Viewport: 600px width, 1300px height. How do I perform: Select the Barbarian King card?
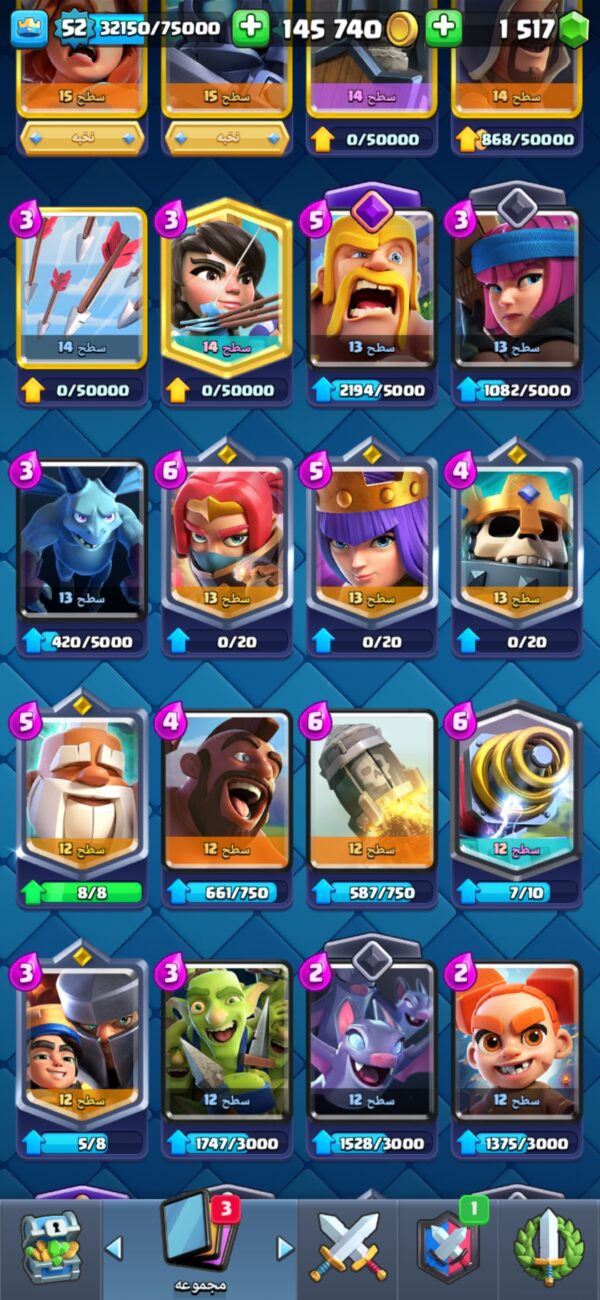(372, 290)
